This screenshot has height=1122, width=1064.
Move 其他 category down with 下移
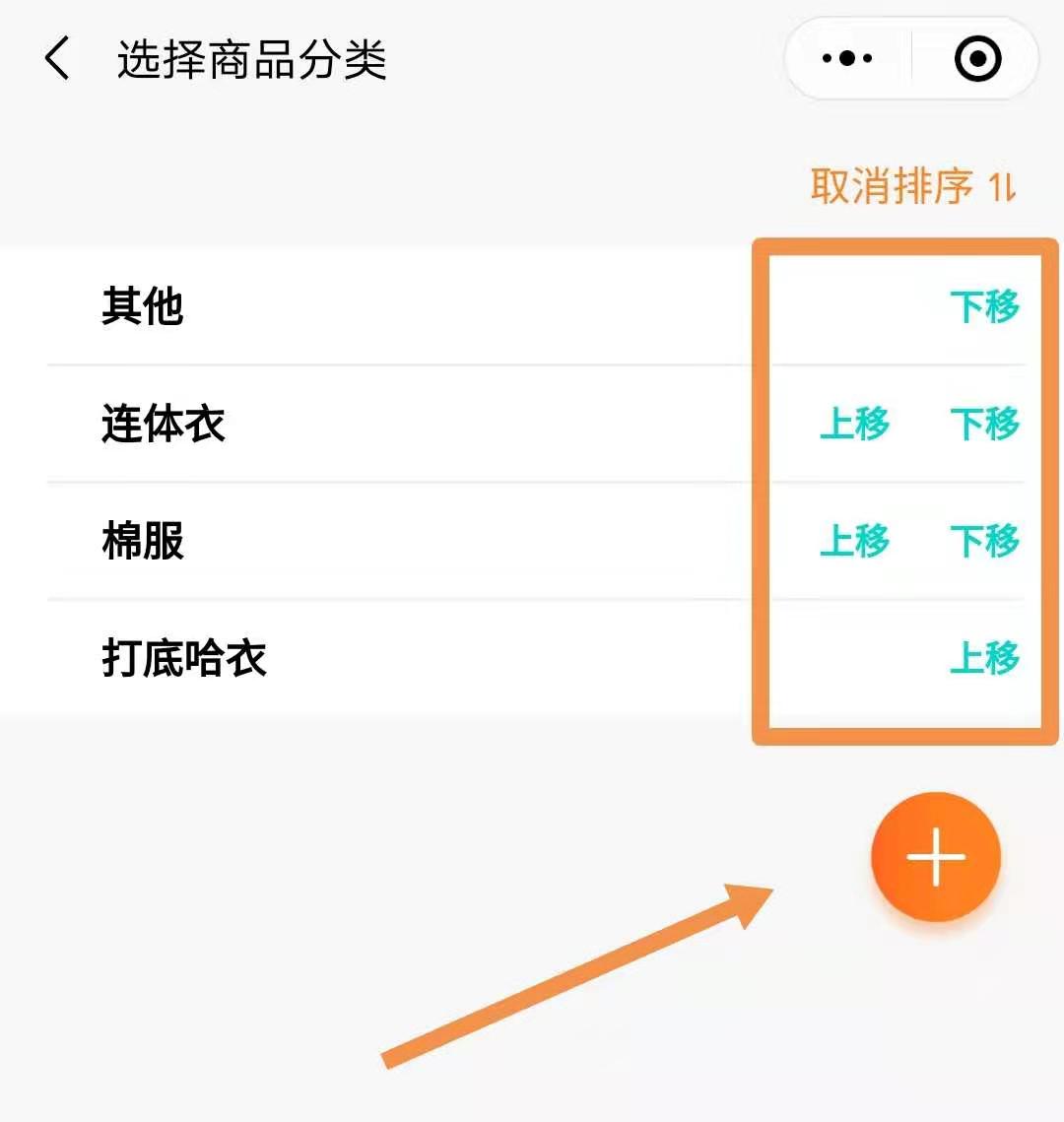pos(984,307)
